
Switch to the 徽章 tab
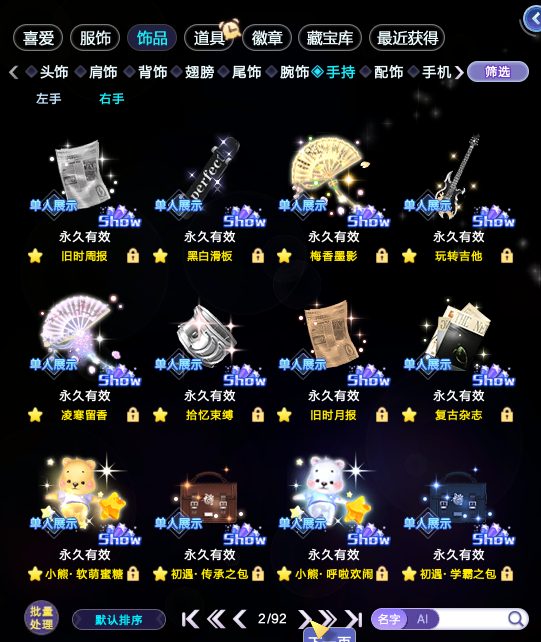tap(267, 38)
